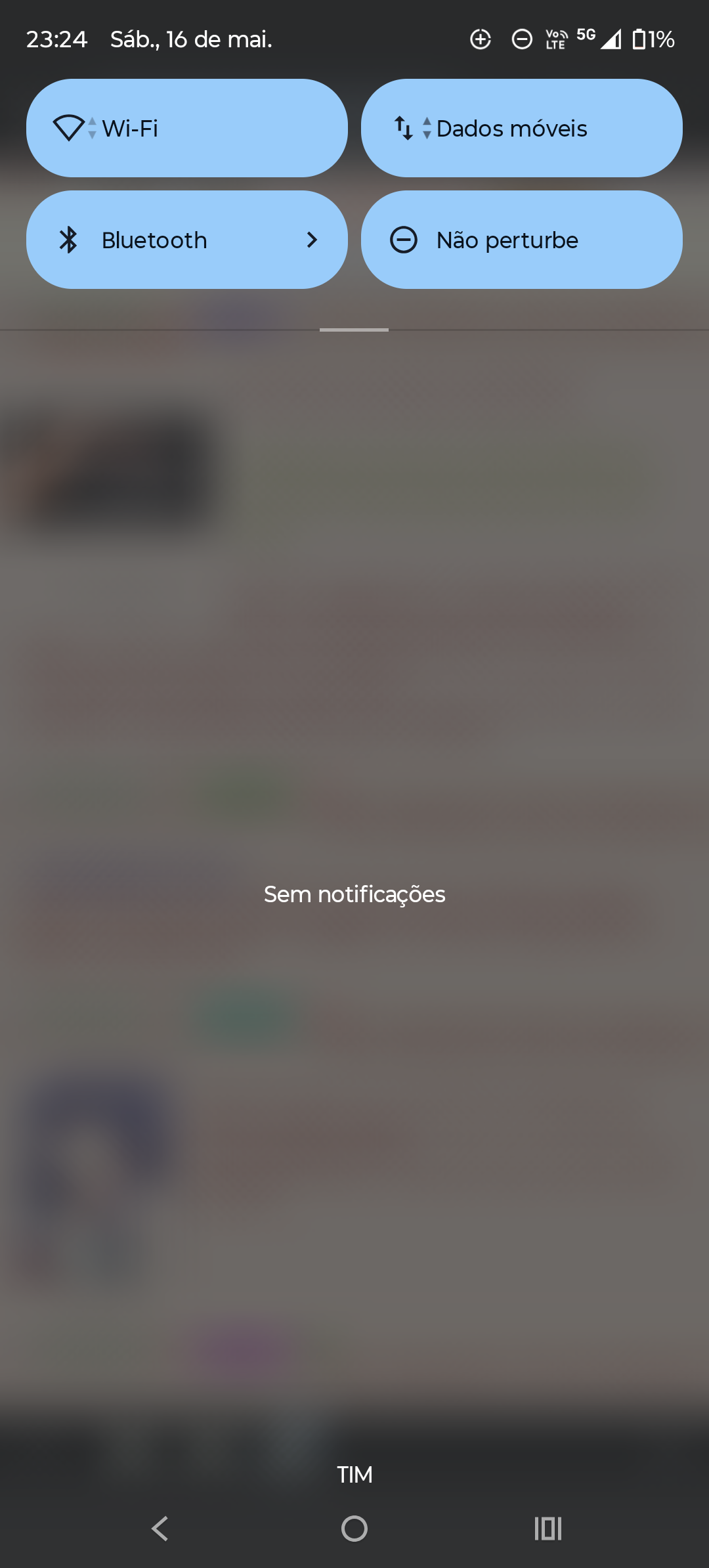Open the recent apps view
Screen dimensions: 709x1568
(x=548, y=1529)
